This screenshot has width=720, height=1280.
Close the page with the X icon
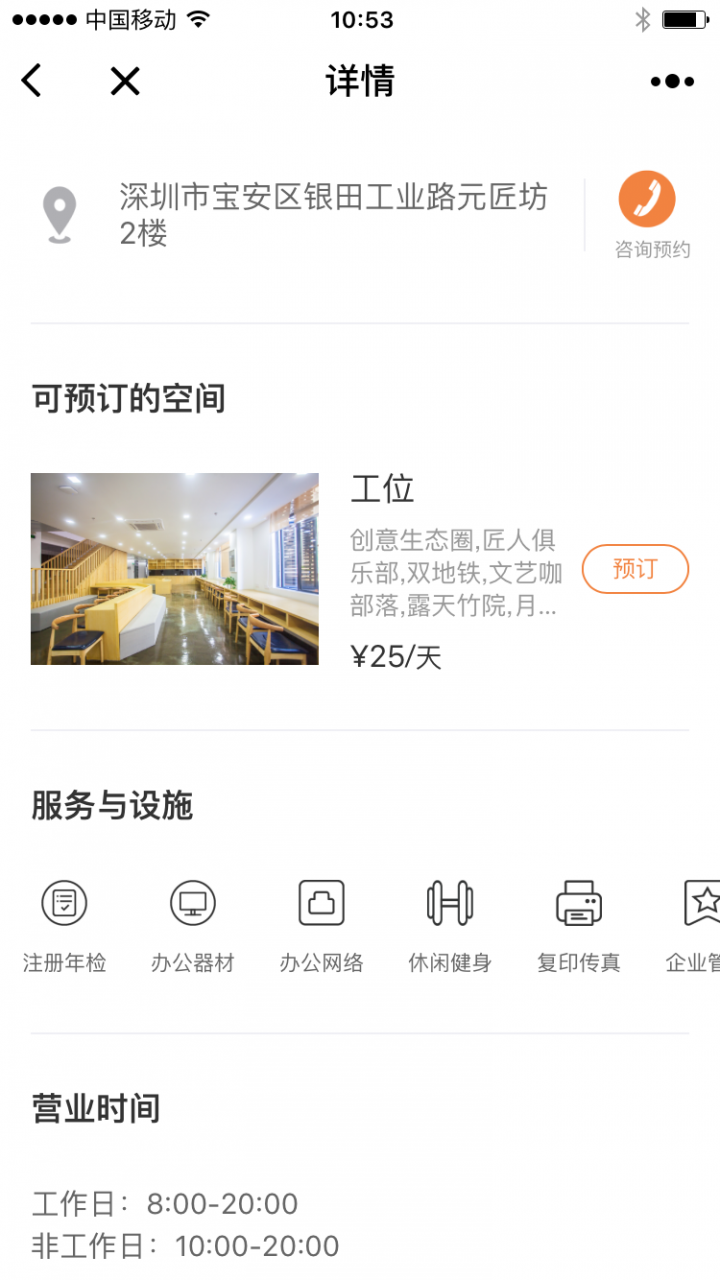125,81
